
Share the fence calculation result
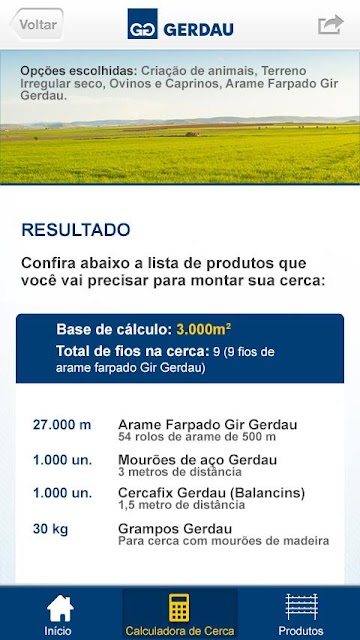point(331,24)
